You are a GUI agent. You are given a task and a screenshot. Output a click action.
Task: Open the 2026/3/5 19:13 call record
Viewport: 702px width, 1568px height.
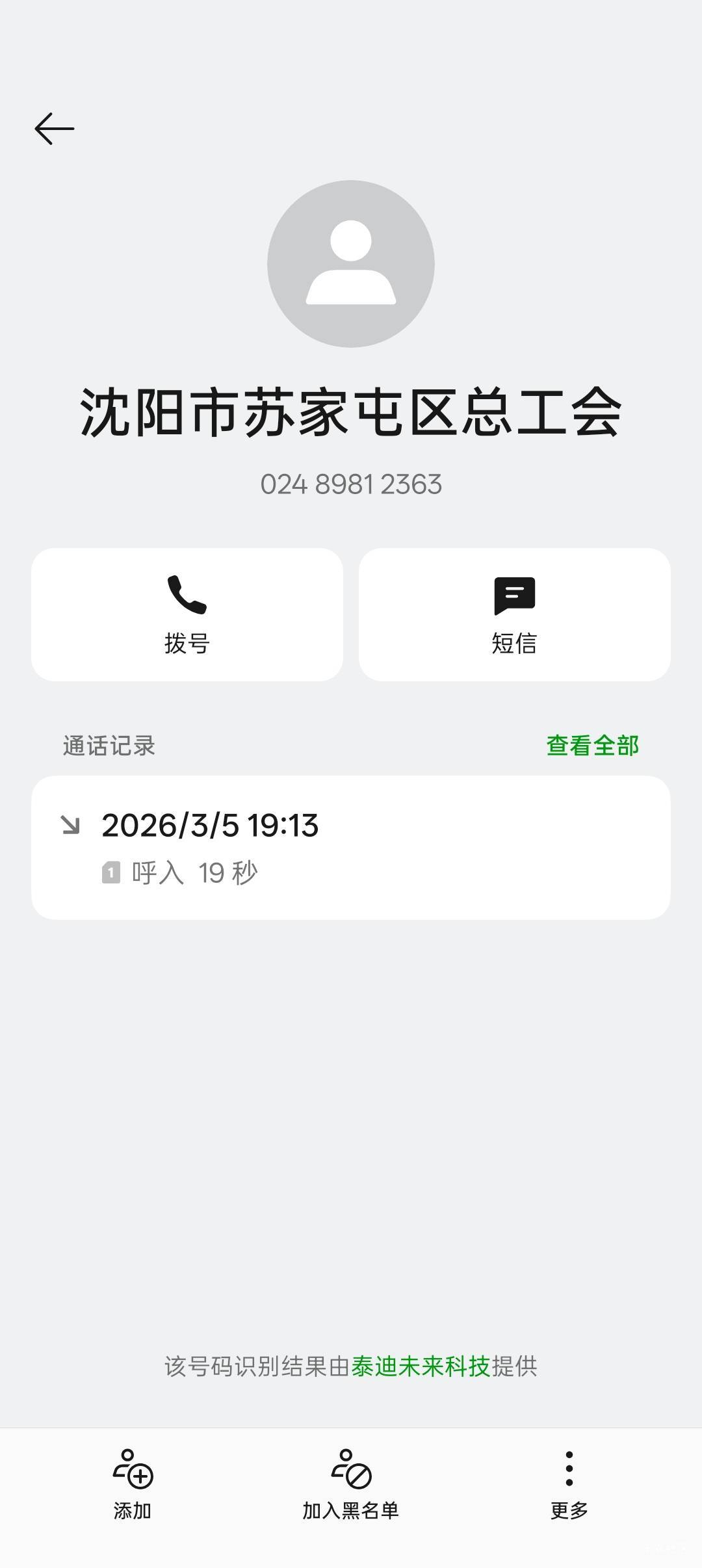[350, 847]
